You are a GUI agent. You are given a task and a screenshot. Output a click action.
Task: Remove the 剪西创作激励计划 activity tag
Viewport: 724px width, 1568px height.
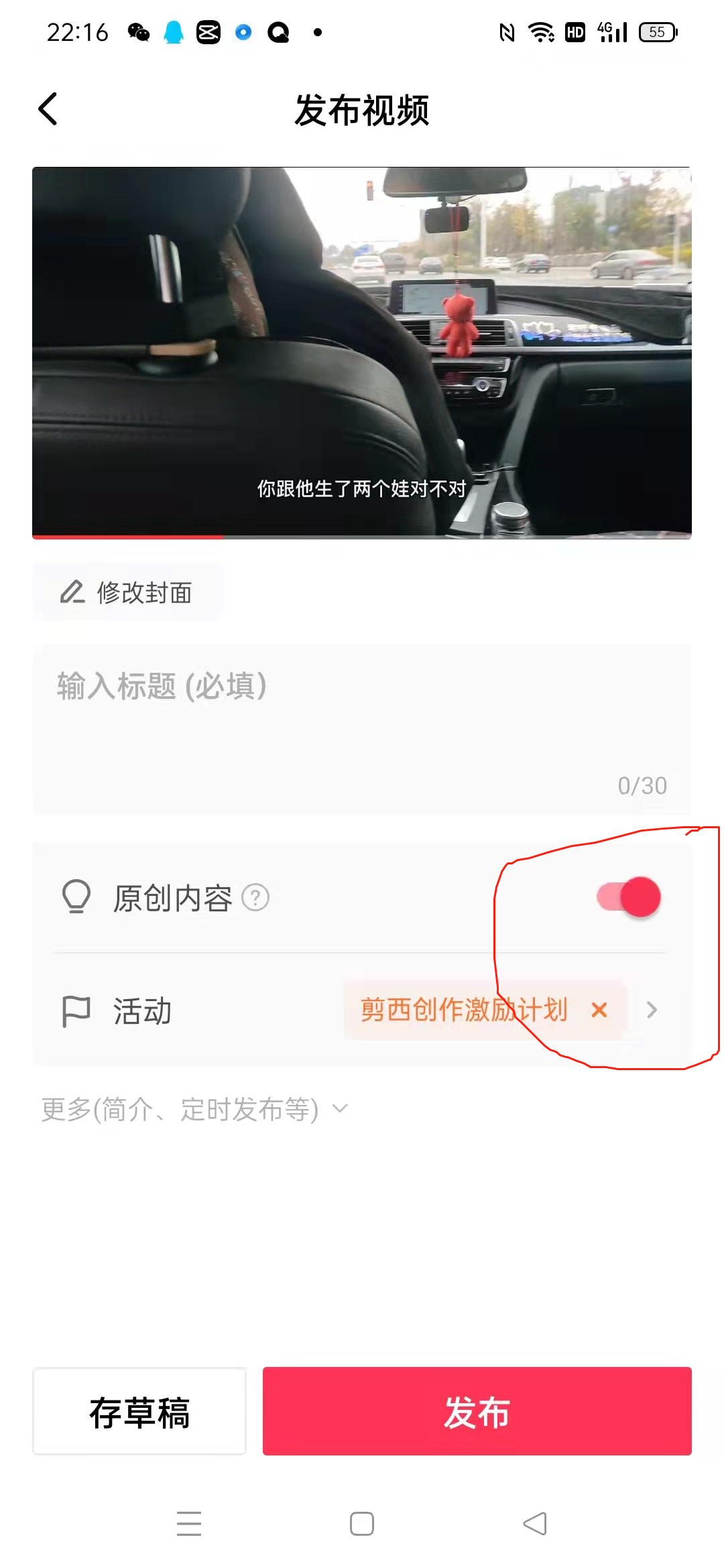[x=599, y=1010]
